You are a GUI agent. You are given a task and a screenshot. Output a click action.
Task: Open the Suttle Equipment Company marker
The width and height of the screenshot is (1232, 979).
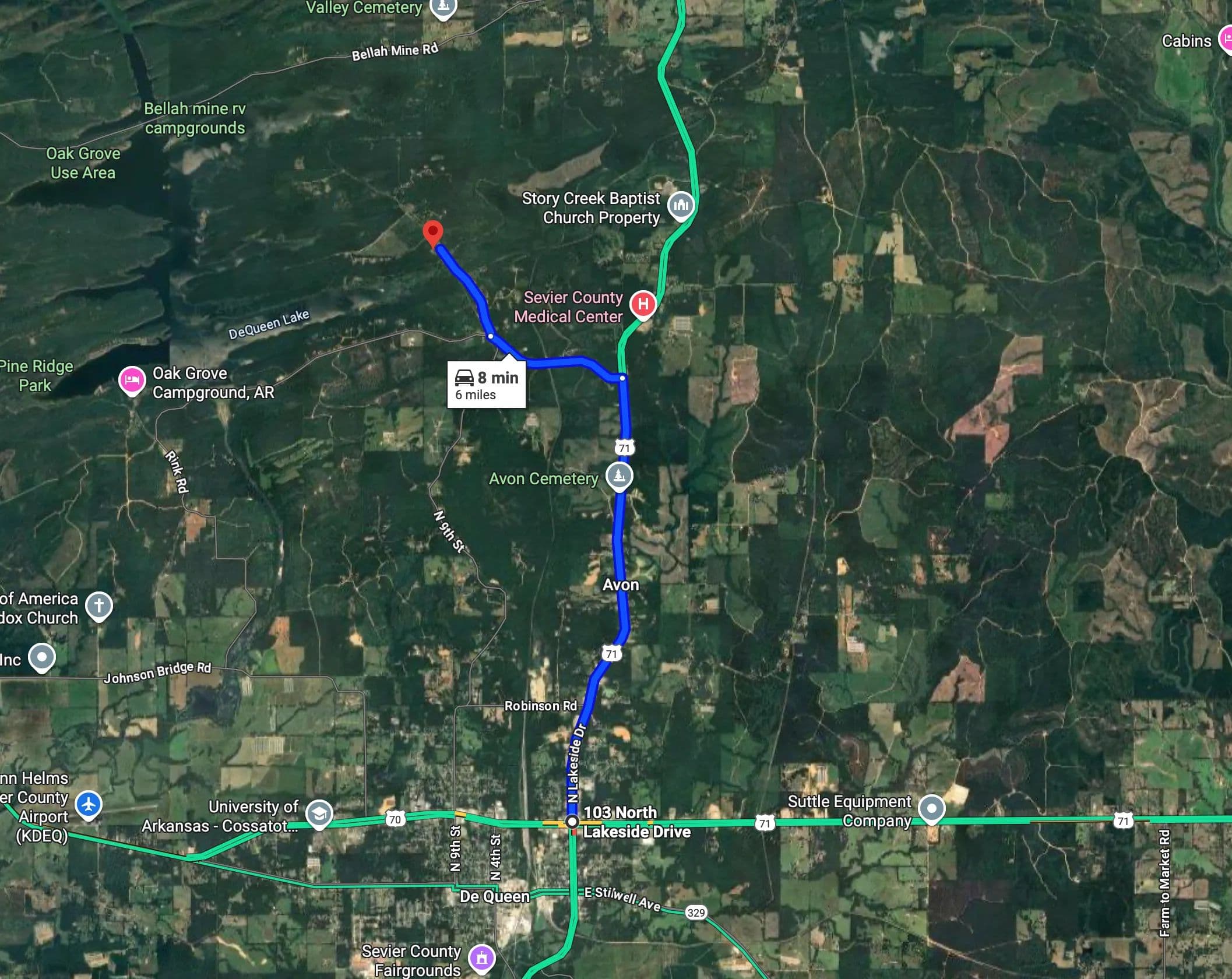(x=931, y=809)
